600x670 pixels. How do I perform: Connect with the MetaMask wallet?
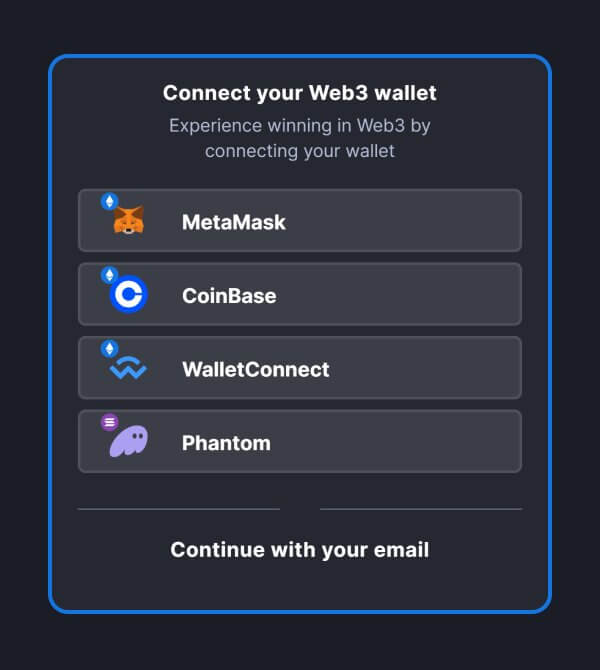300,221
